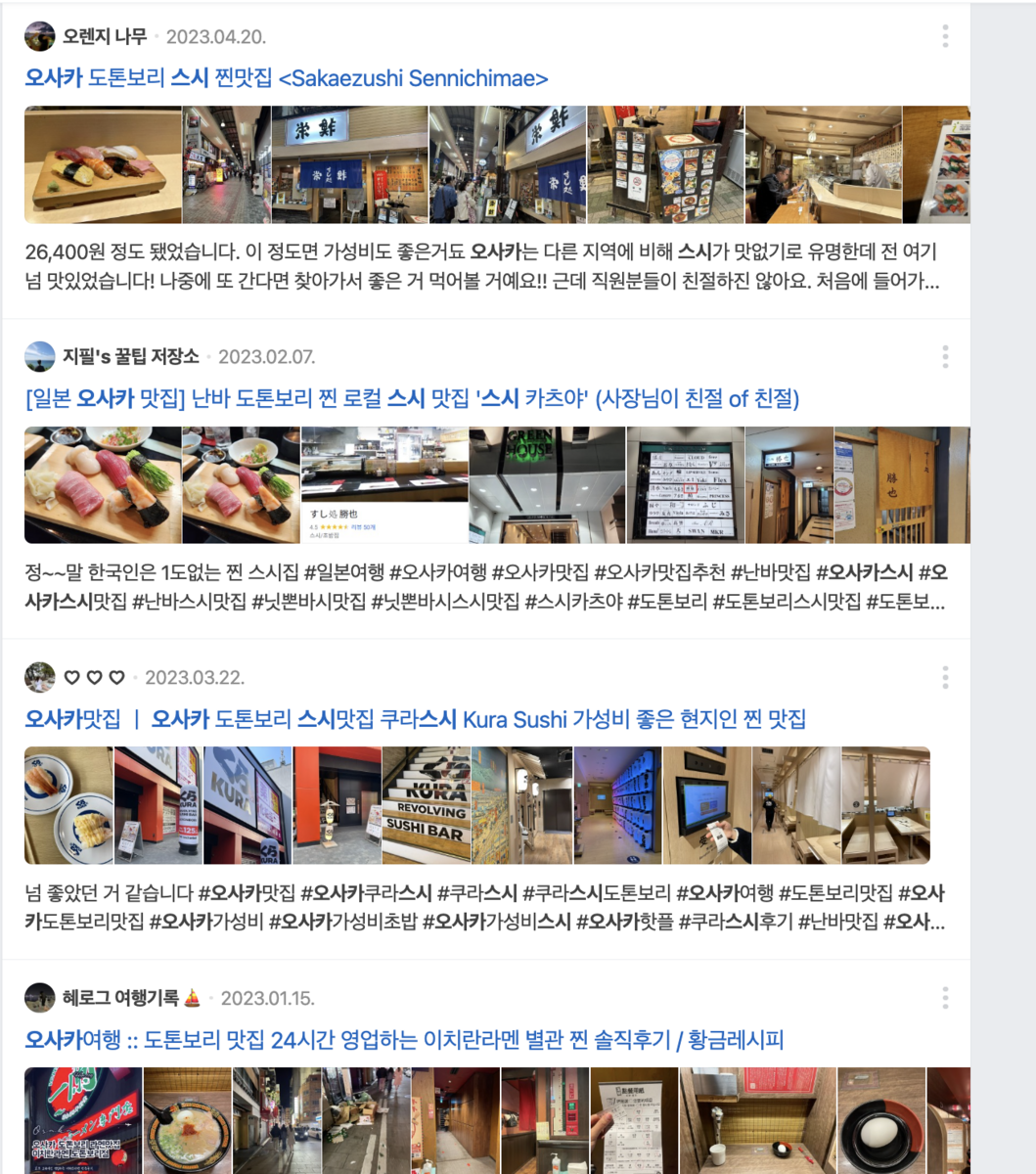Open the 이치란라멘 별관 post title
The image size is (1036, 1174).
(x=404, y=1040)
